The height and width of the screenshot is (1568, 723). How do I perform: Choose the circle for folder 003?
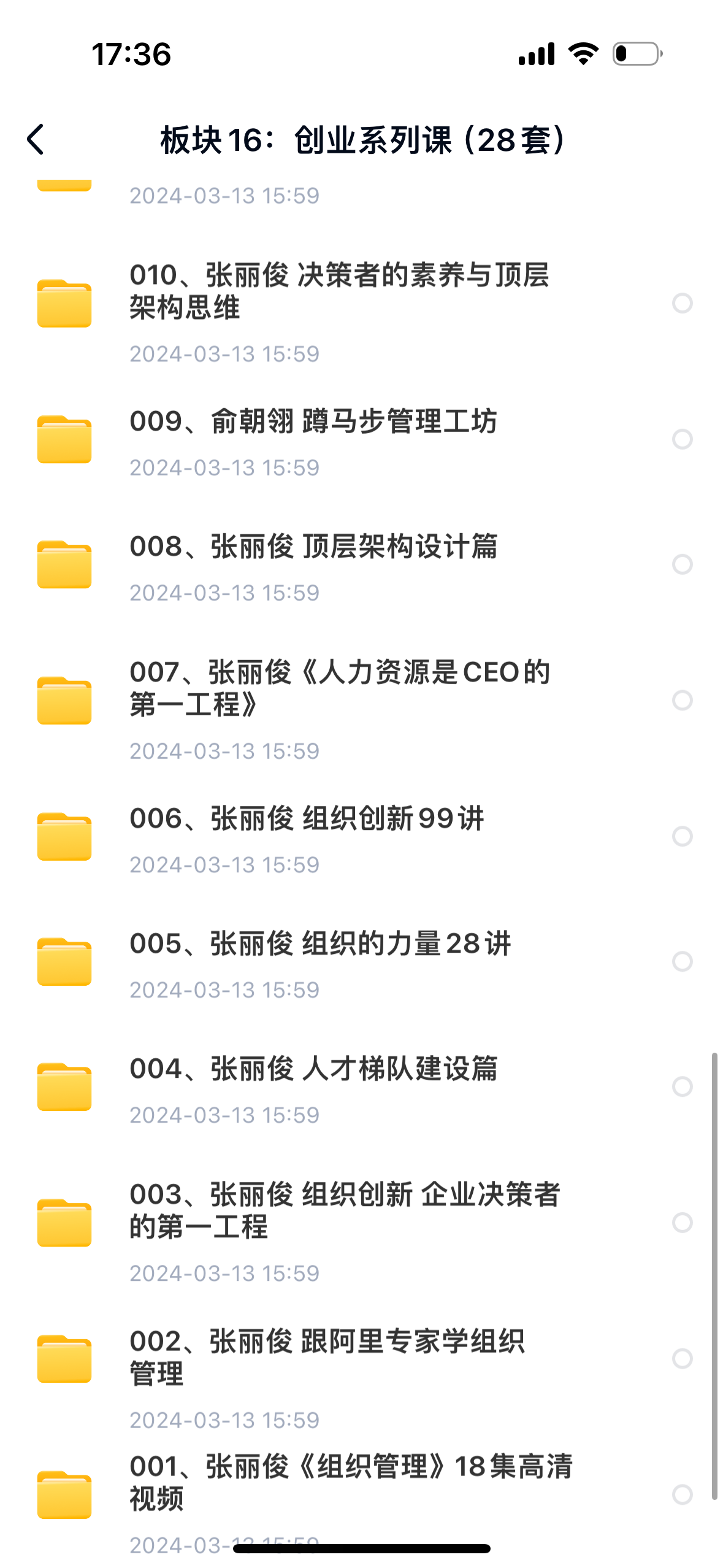(682, 1223)
